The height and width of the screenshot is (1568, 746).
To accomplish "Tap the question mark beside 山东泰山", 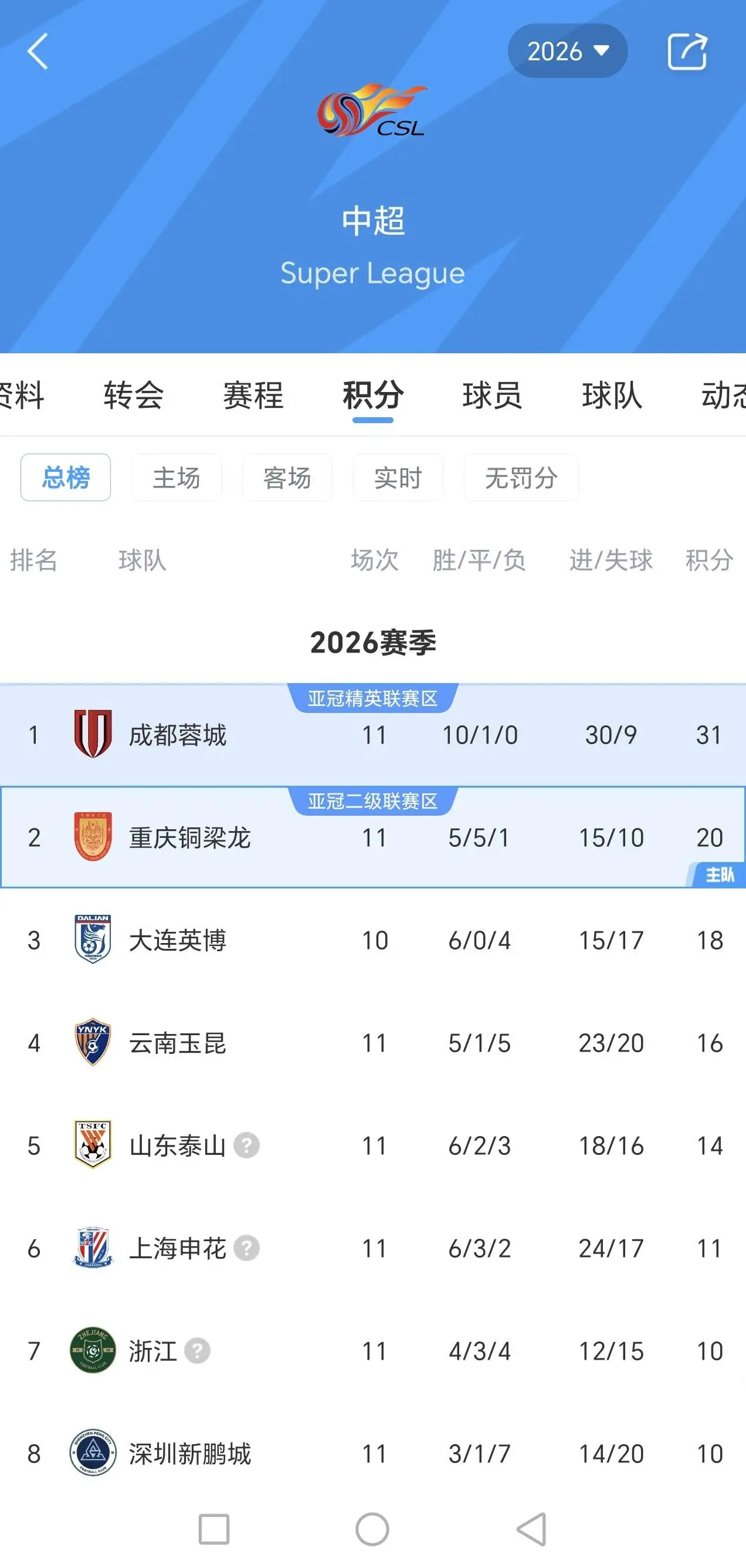I will 247,1145.
